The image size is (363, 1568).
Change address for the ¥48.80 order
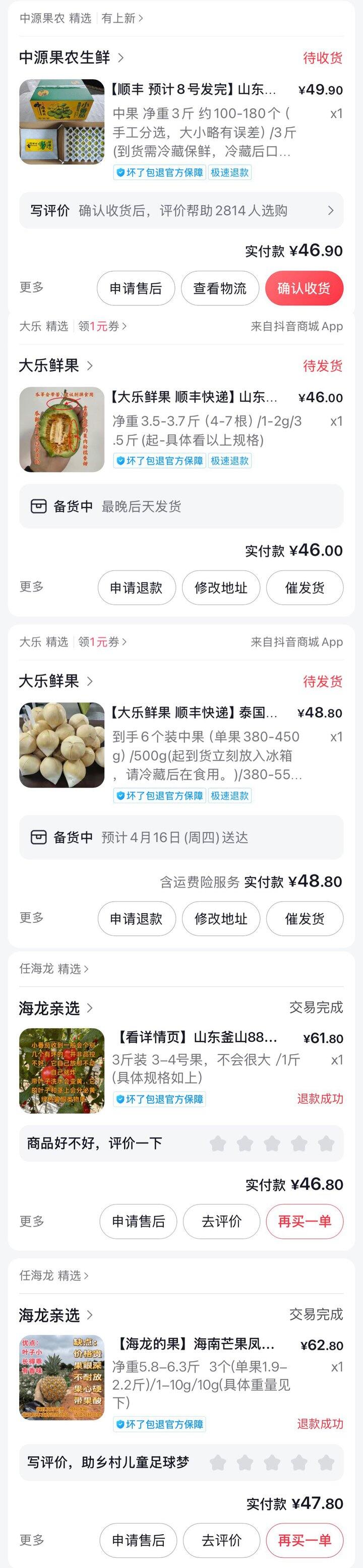(x=221, y=918)
